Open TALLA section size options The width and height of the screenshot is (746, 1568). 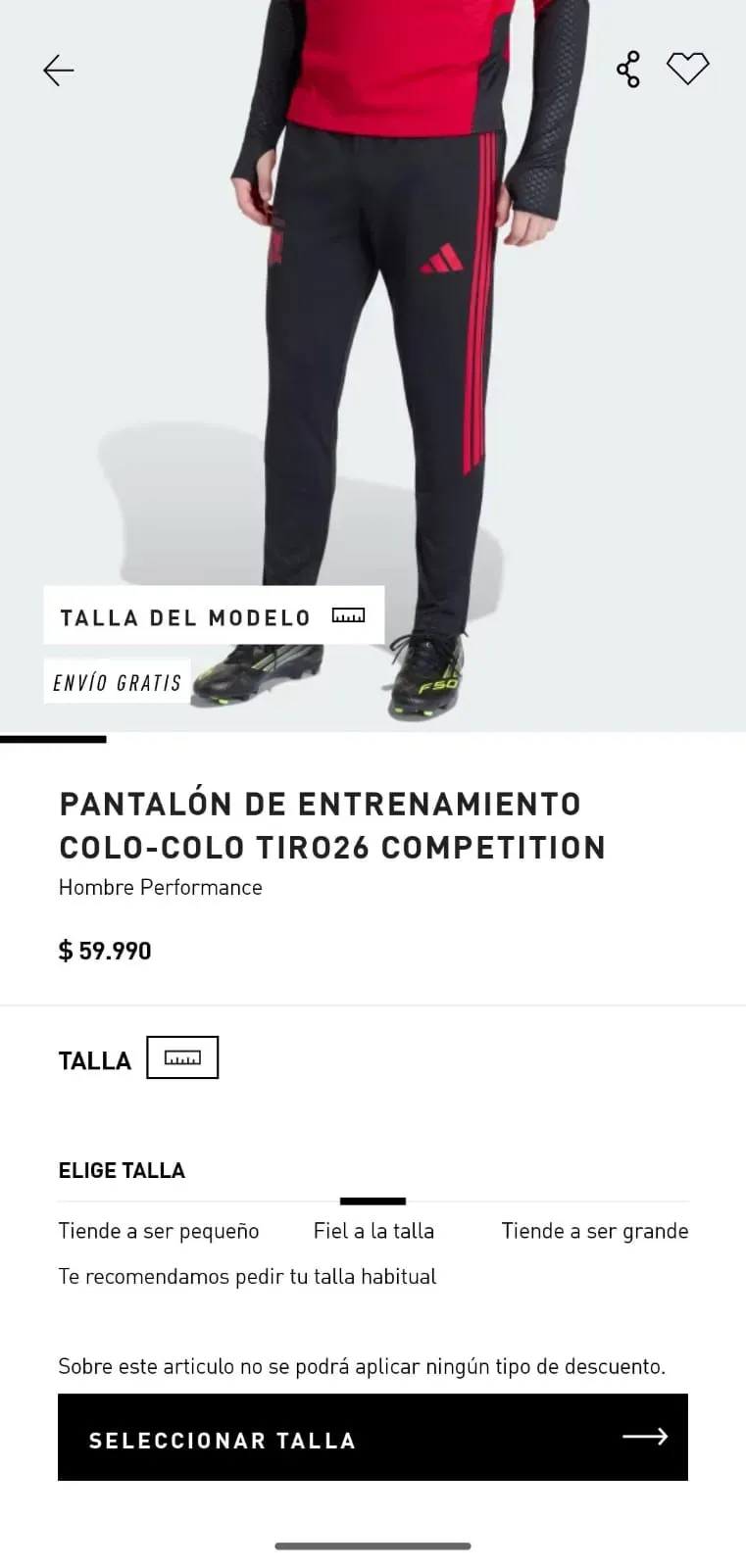point(95,1059)
